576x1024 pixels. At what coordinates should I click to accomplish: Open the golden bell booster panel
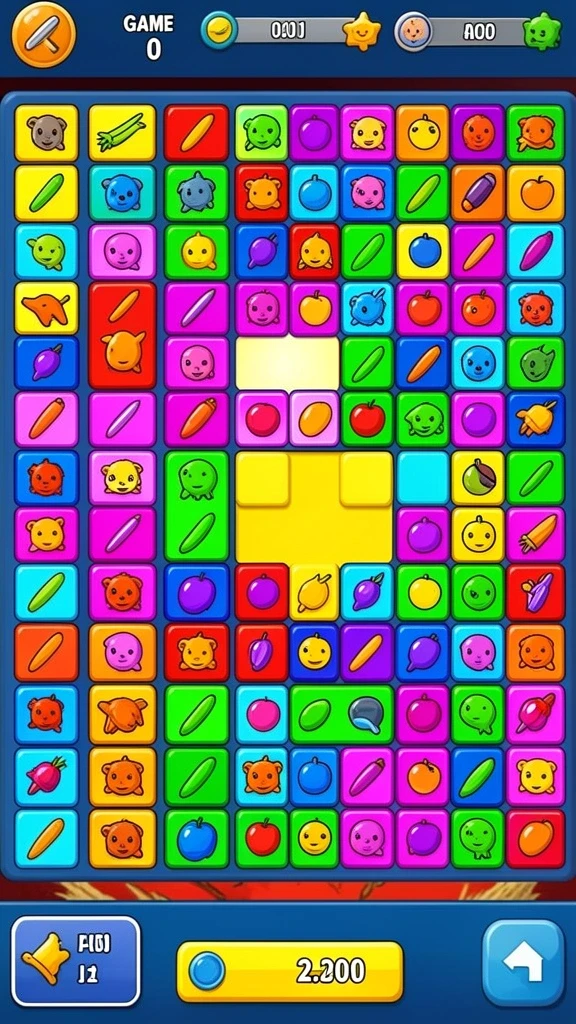(76, 961)
